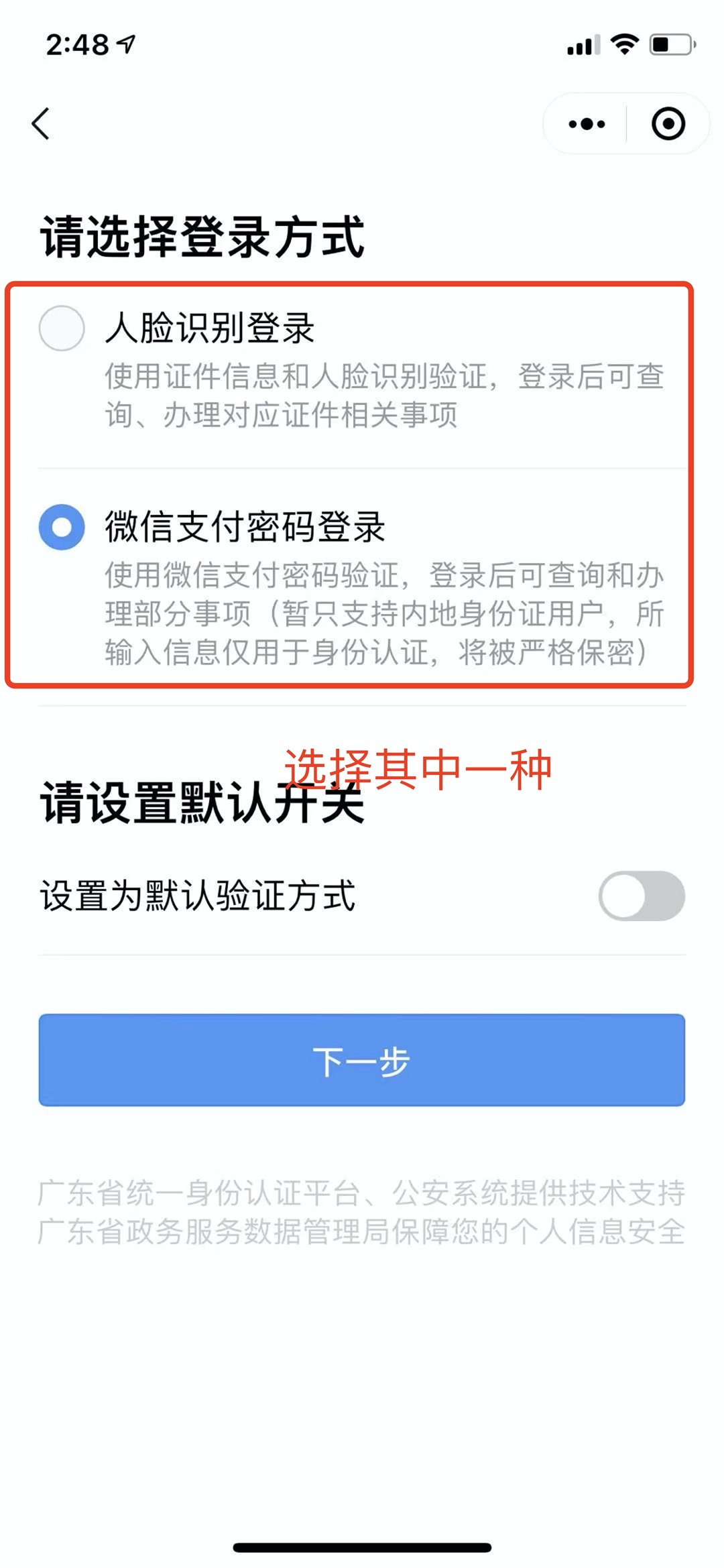
Task: Toggle 设置为默认验证方式 switch
Action: 642,896
